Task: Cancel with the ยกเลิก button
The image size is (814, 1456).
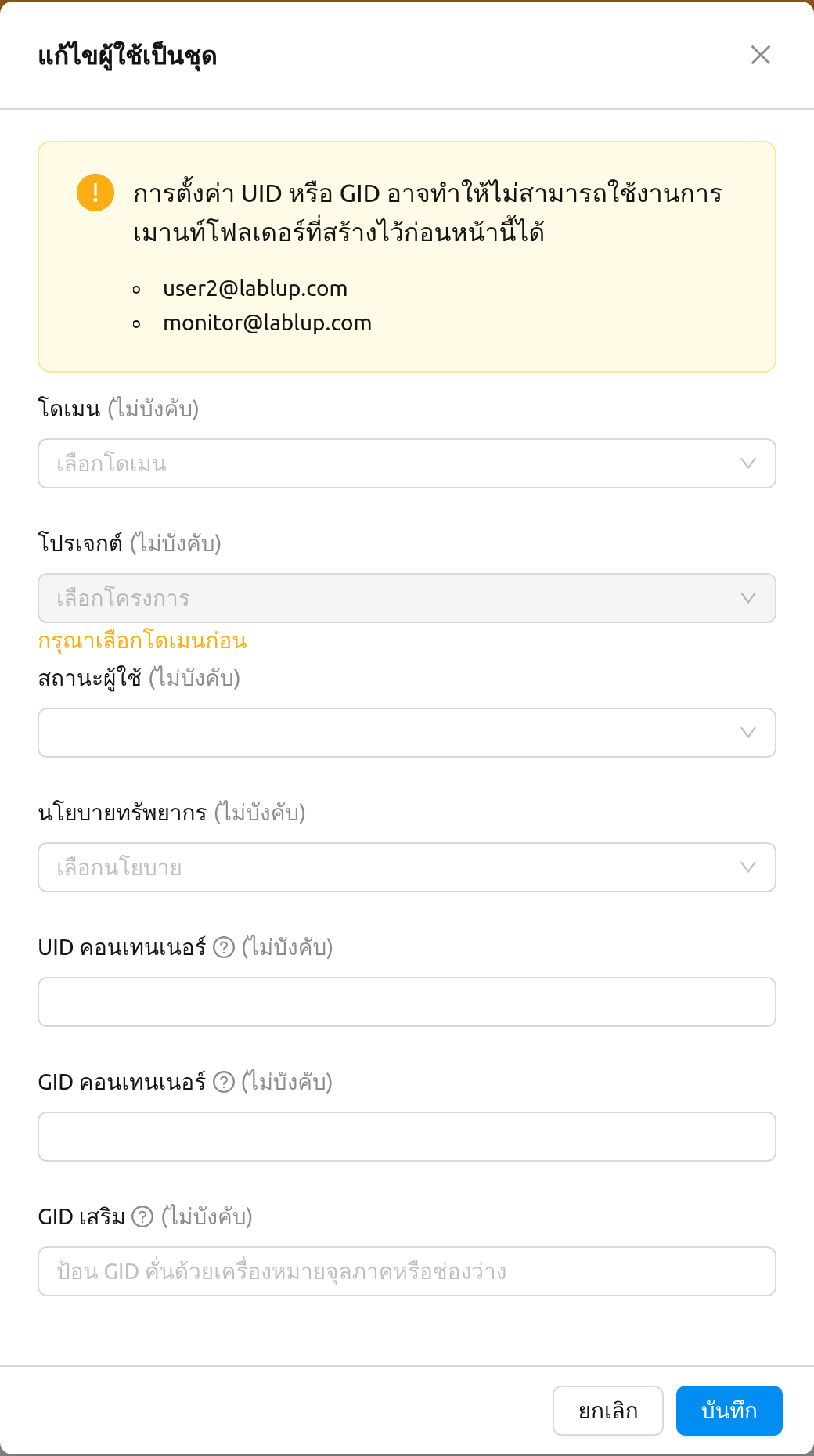Action: click(x=608, y=1411)
